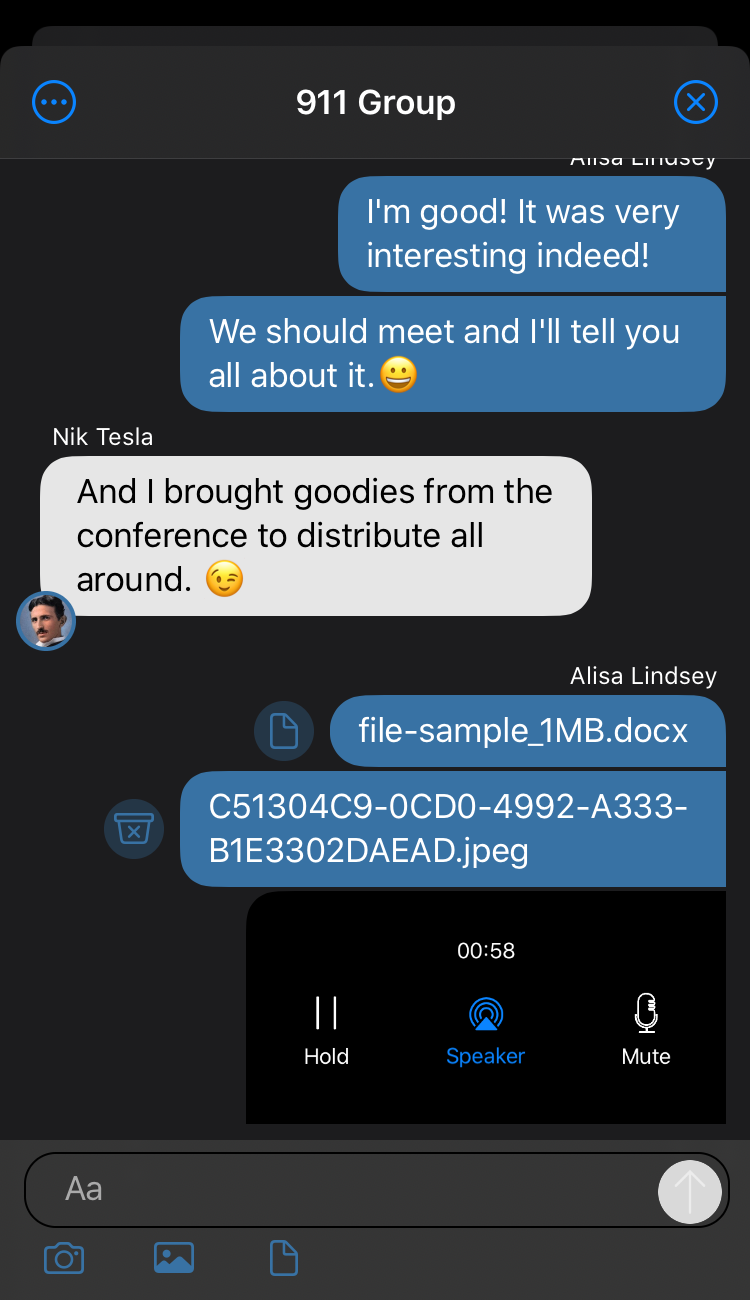
Task: Attach a document file
Action: [284, 1258]
